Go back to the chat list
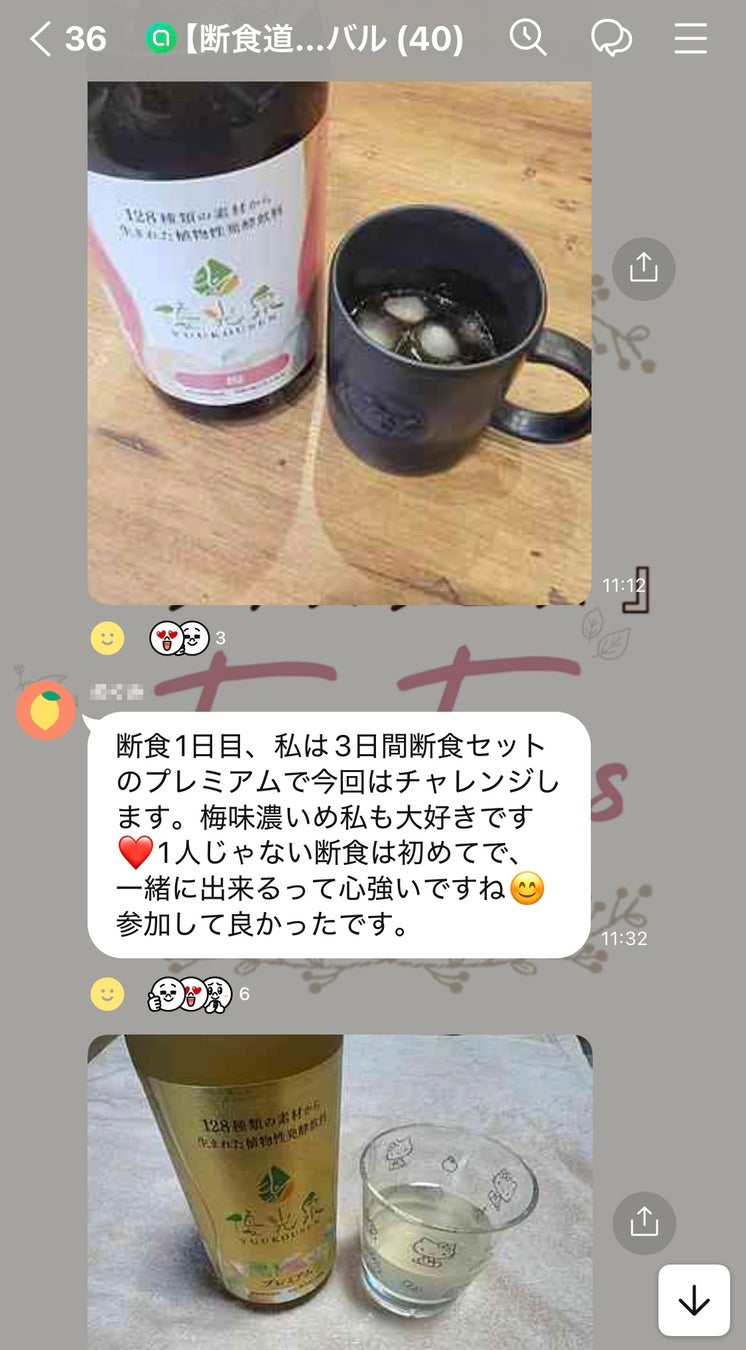 (x=42, y=39)
